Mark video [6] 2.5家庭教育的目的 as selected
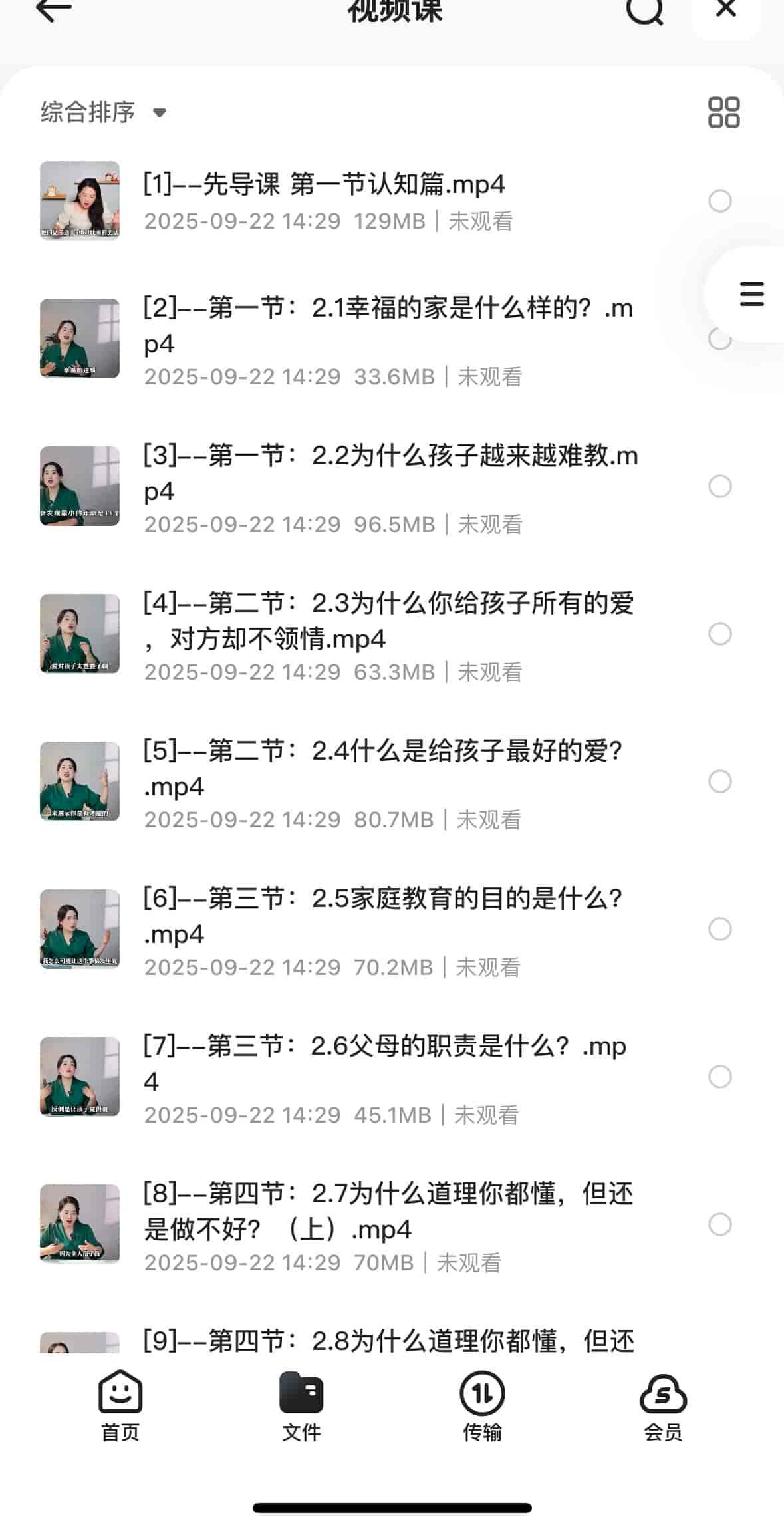This screenshot has height=1529, width=784. [719, 929]
